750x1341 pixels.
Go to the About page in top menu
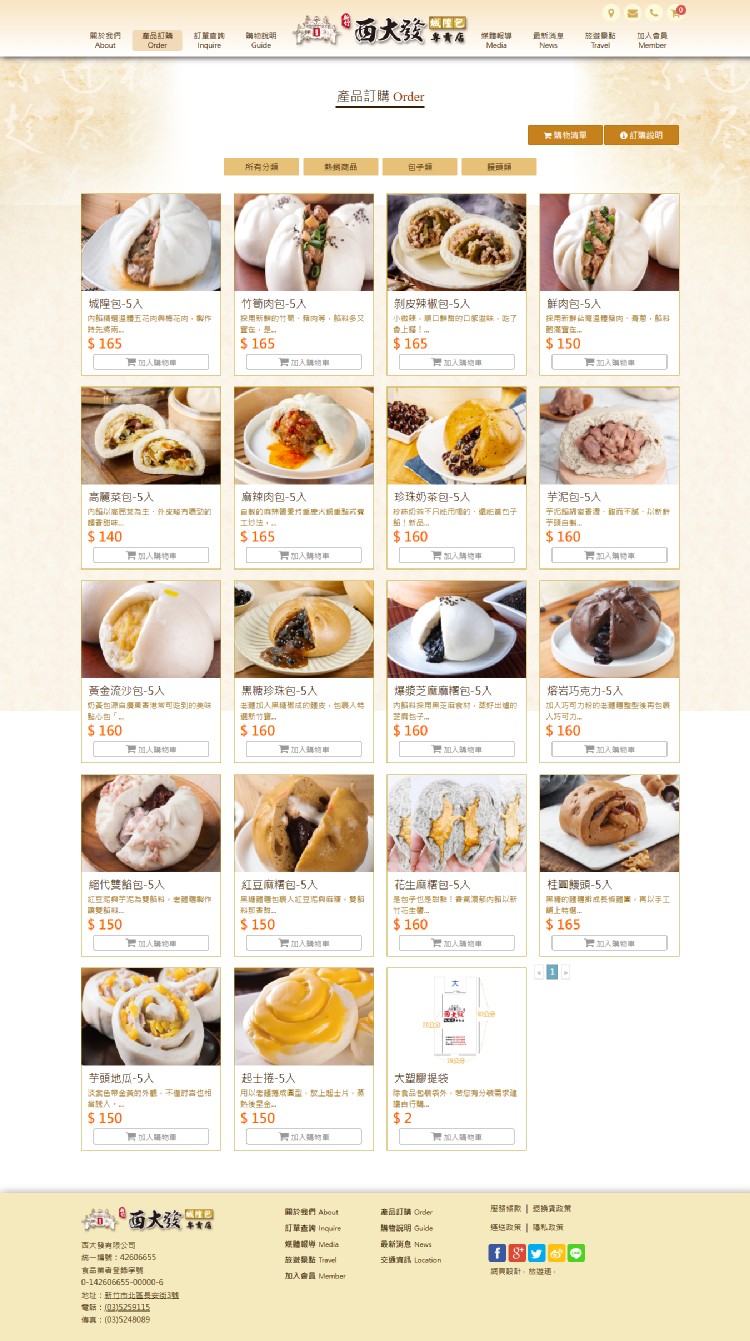105,40
